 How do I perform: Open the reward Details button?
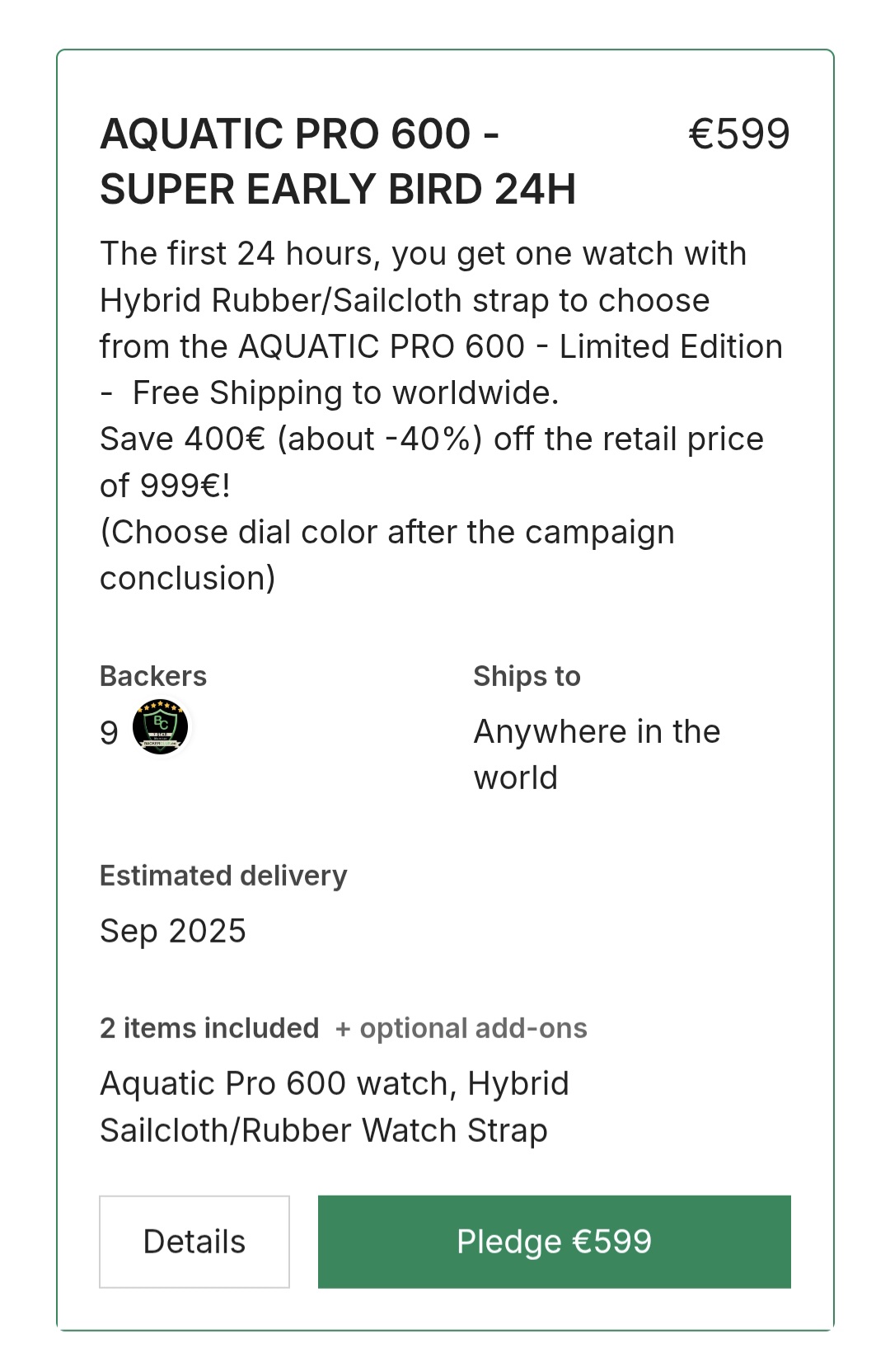194,1241
